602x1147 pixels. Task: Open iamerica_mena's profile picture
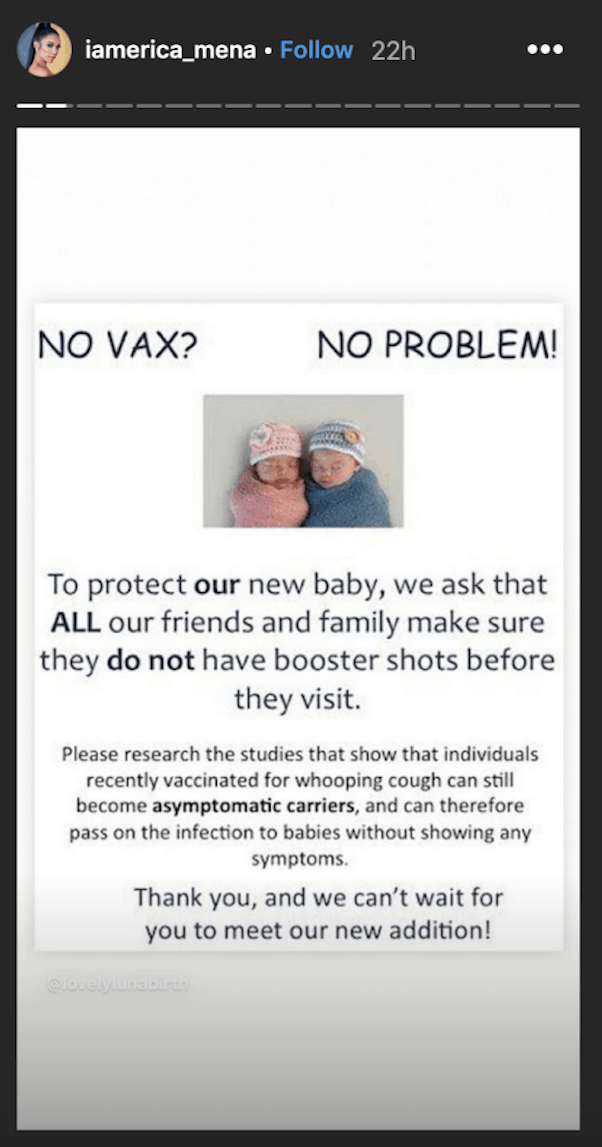[44, 49]
